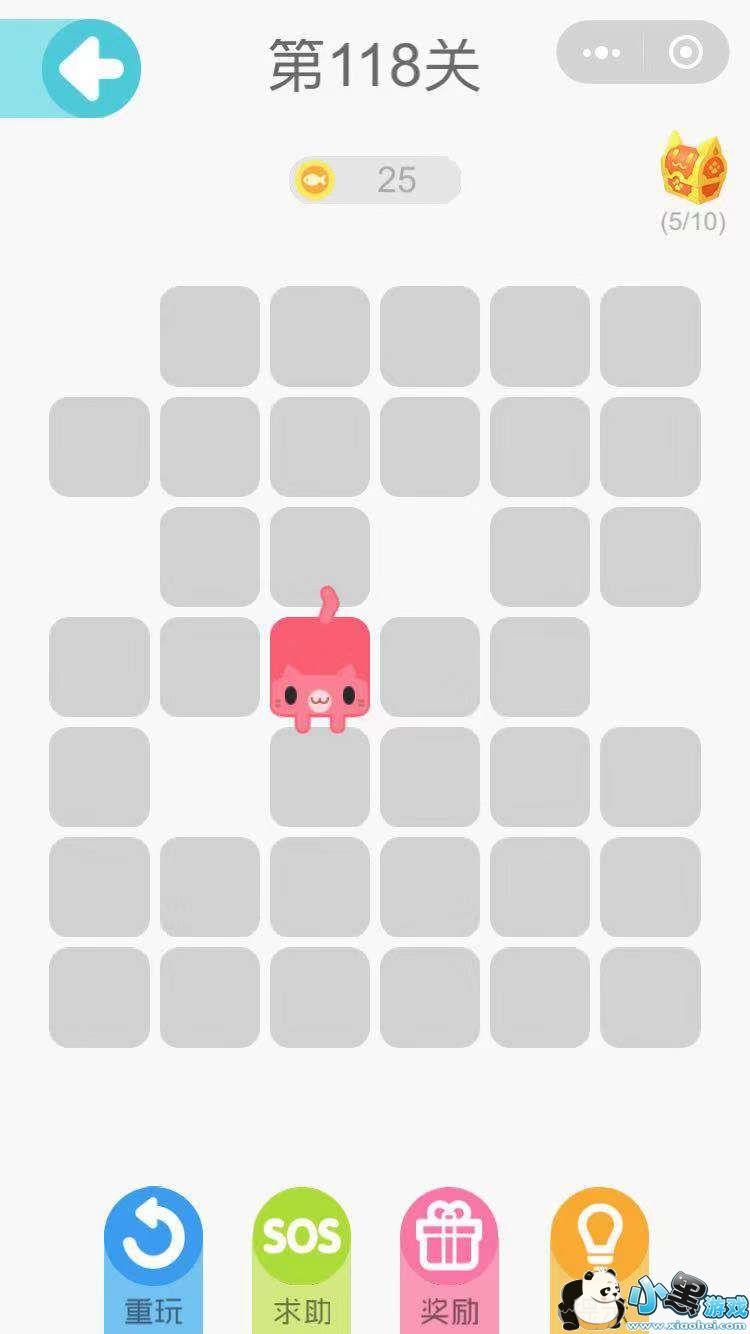Open the mini-program three-dot menu
Viewport: 750px width, 1334px height.
[600, 53]
